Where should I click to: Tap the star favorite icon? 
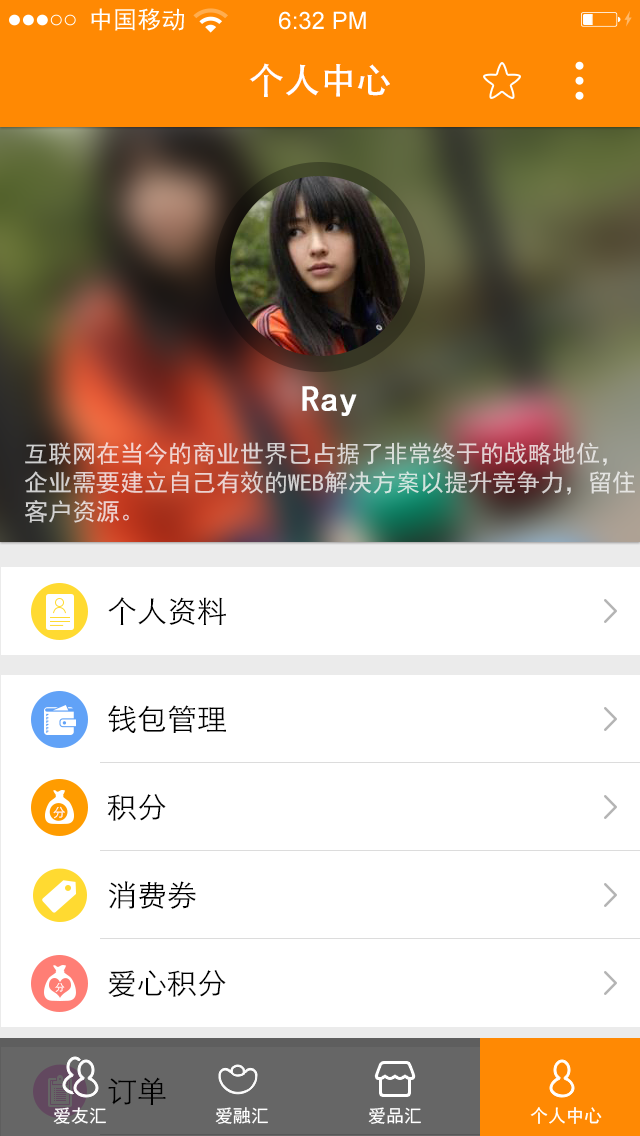tap(502, 81)
